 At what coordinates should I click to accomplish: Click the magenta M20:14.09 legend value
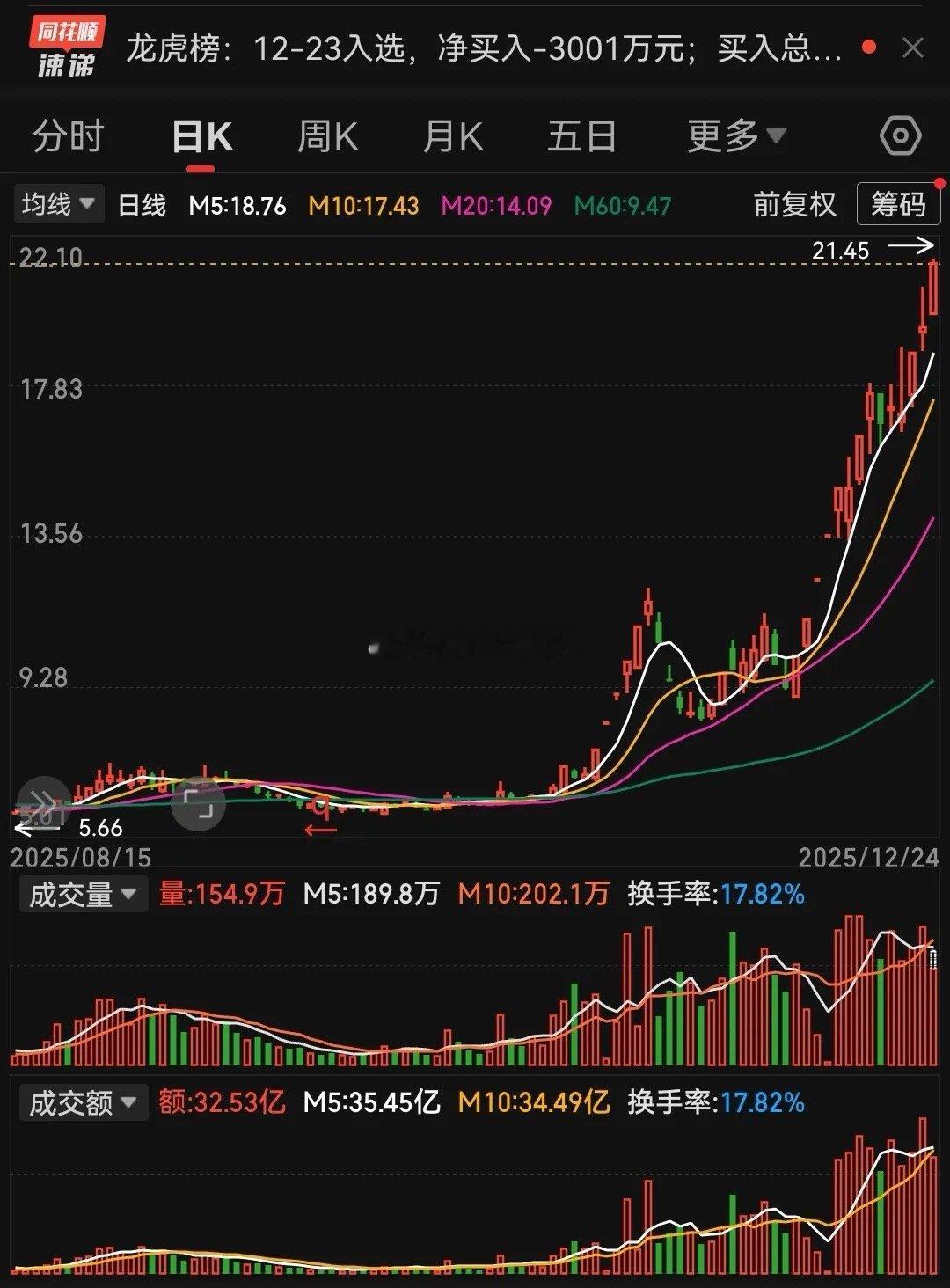tap(493, 203)
